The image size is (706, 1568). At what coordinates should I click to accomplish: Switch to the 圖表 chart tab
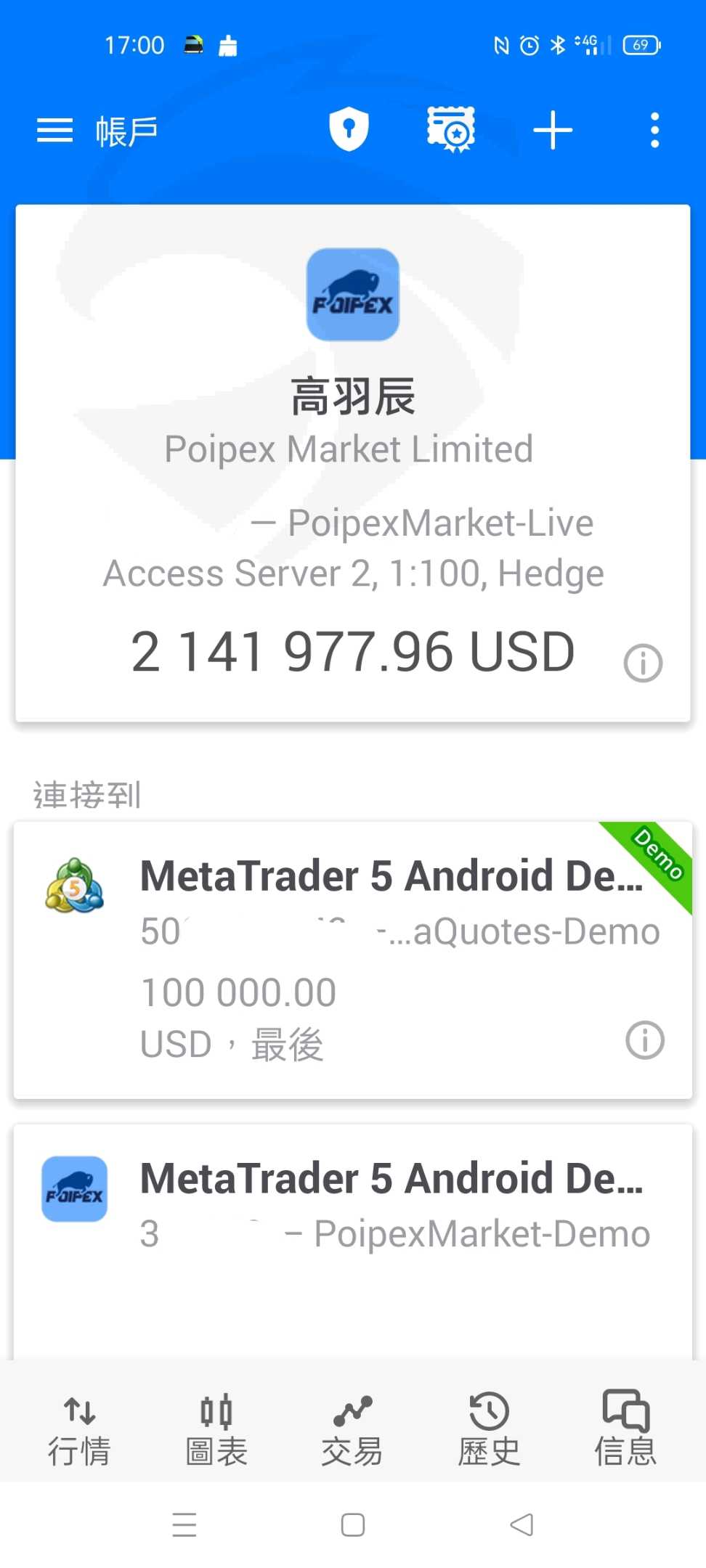pos(216,1430)
